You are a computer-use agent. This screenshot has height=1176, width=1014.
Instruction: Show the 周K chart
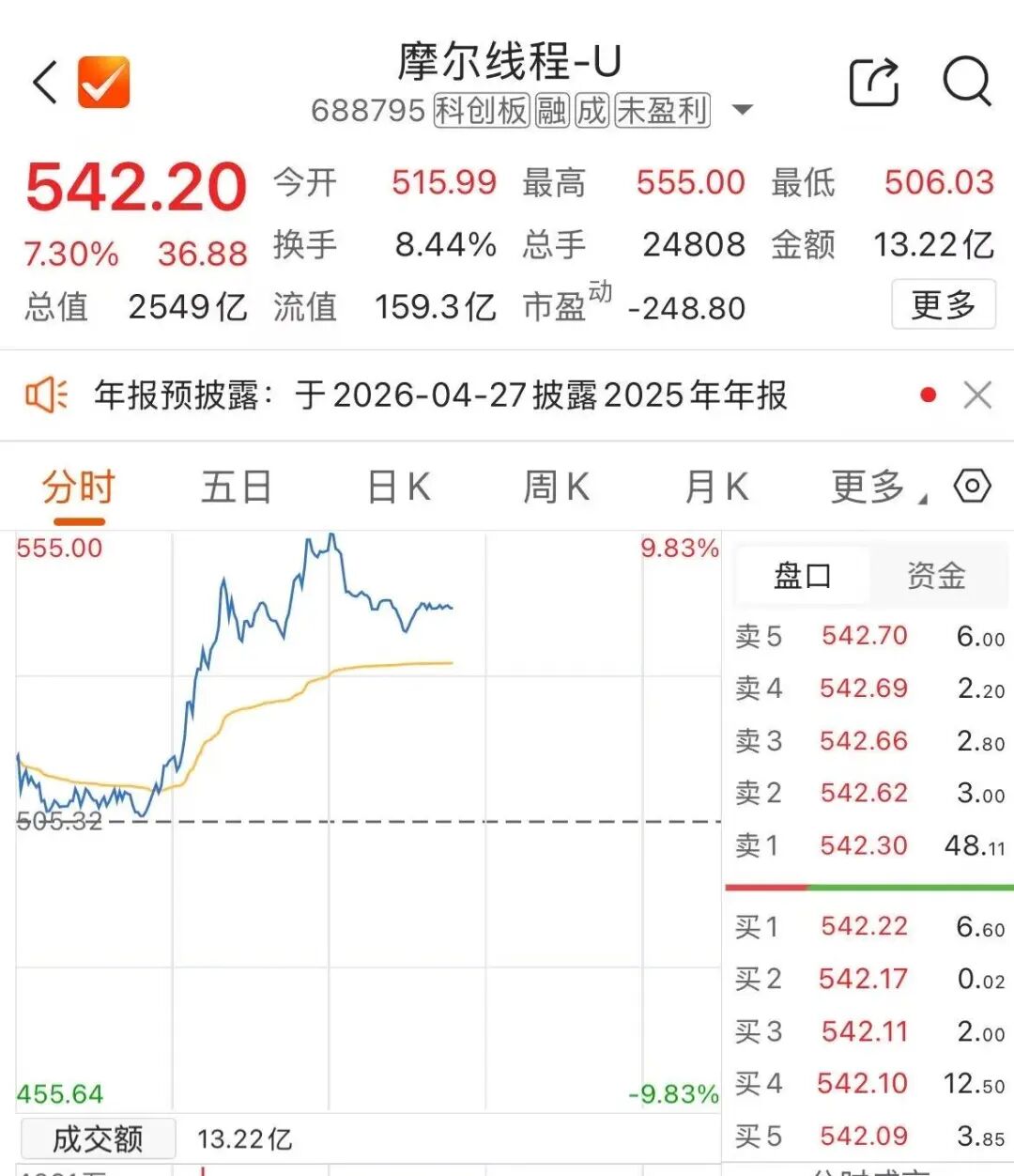coord(556,487)
